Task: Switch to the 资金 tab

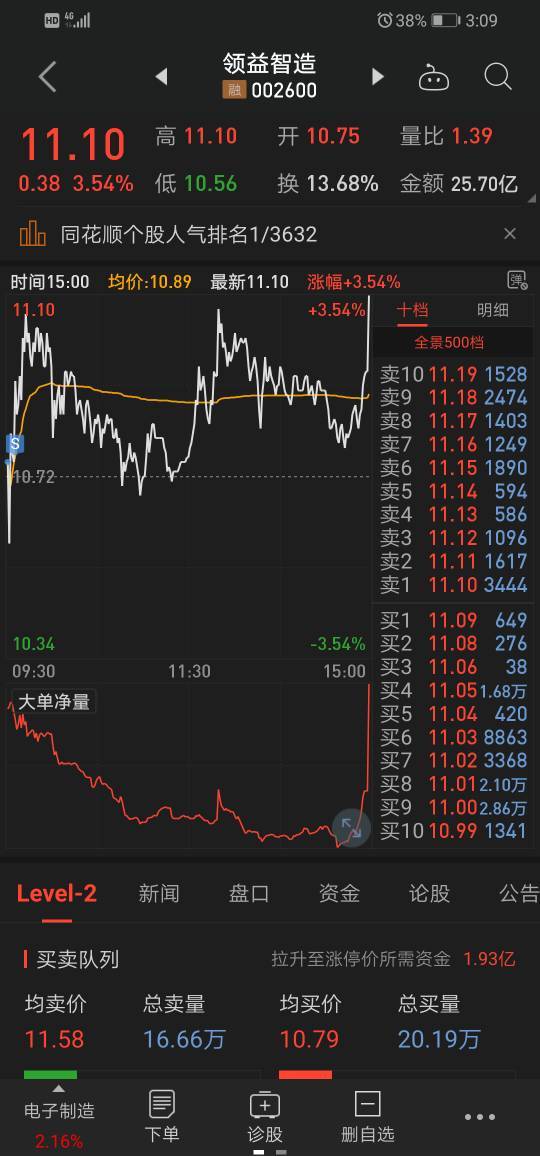Action: 339,894
